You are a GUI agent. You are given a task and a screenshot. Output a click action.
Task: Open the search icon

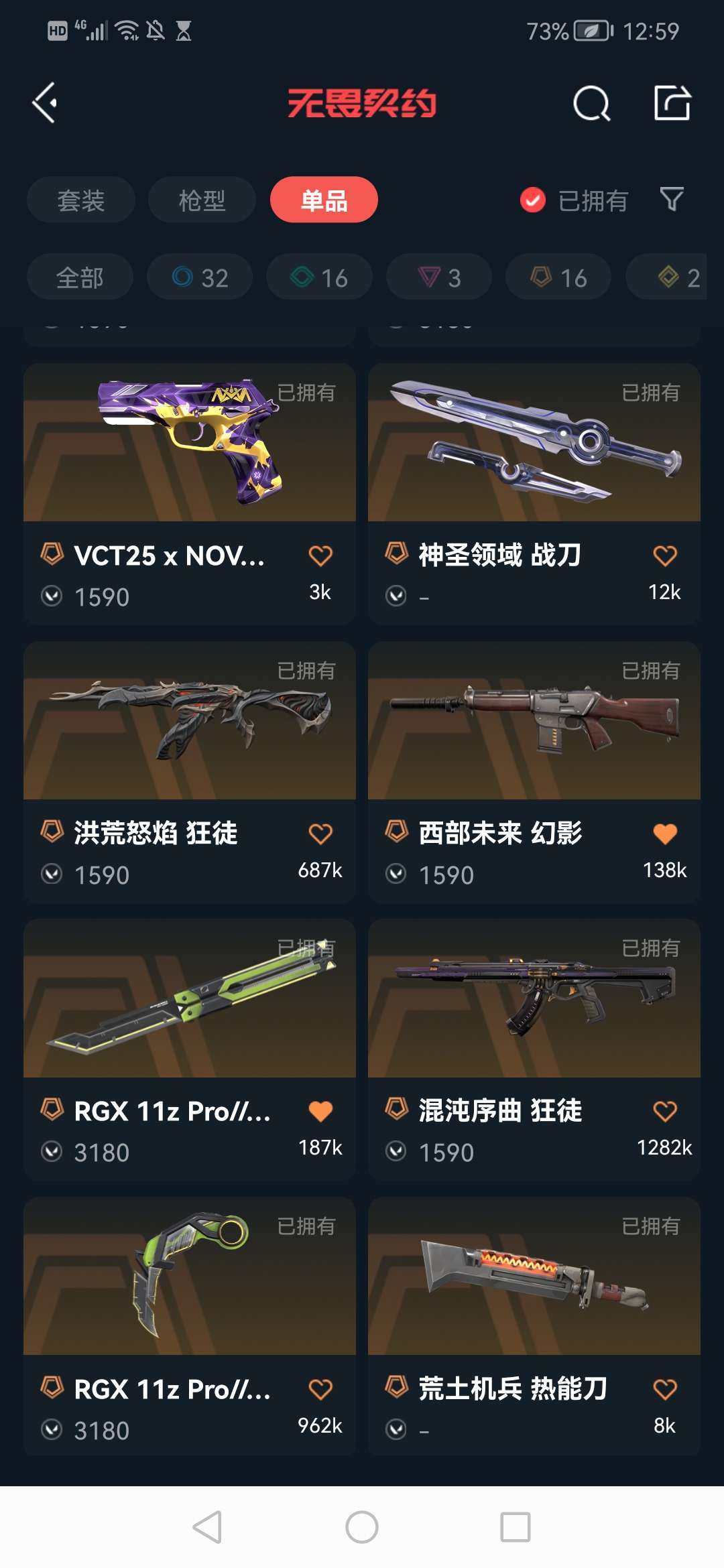(591, 103)
